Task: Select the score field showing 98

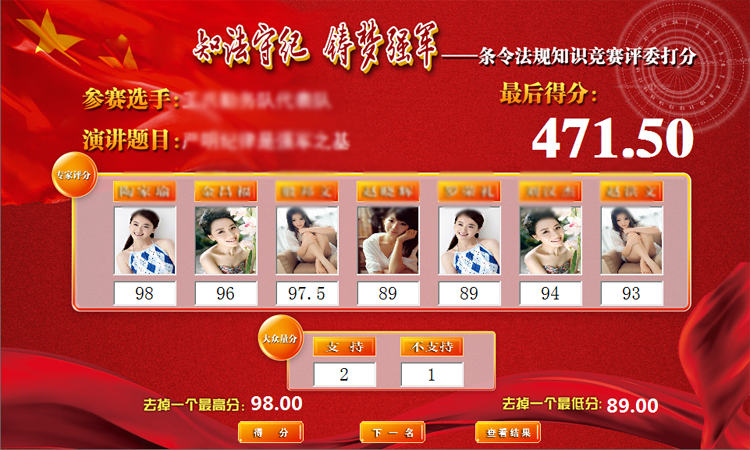Action: 145,294
